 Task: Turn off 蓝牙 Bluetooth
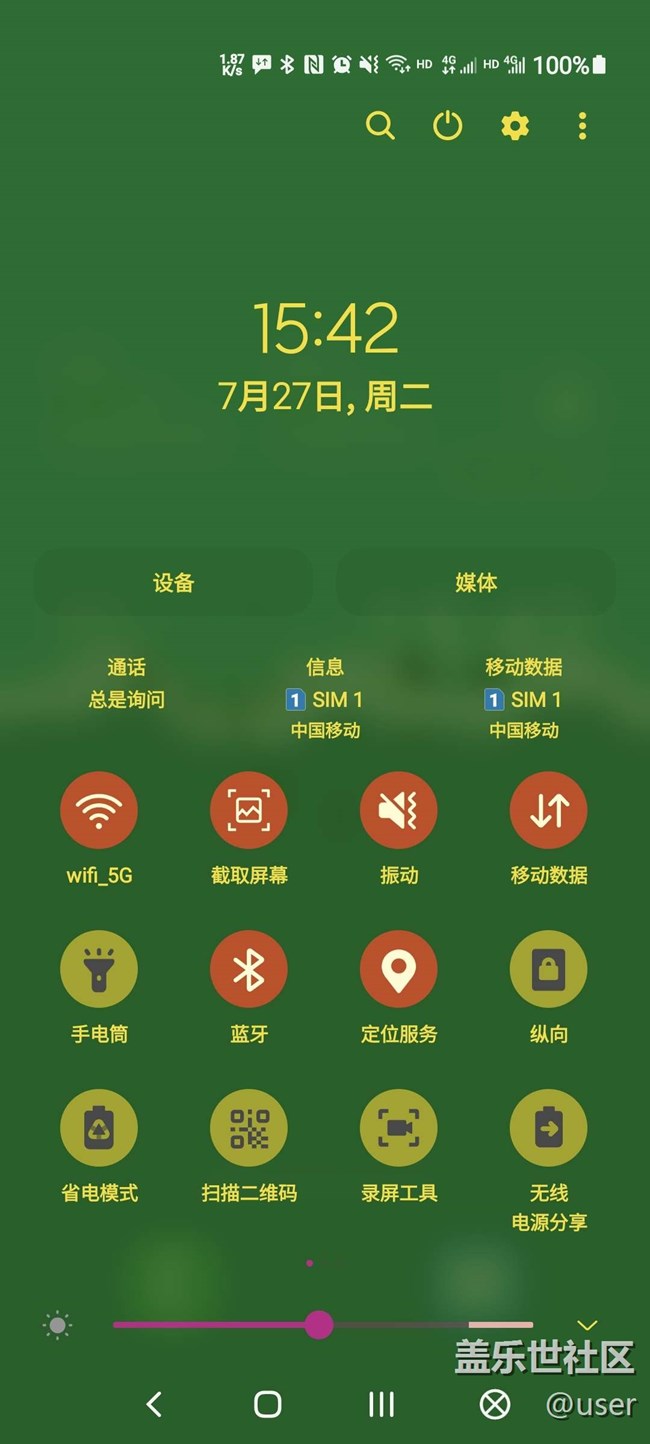coord(249,970)
